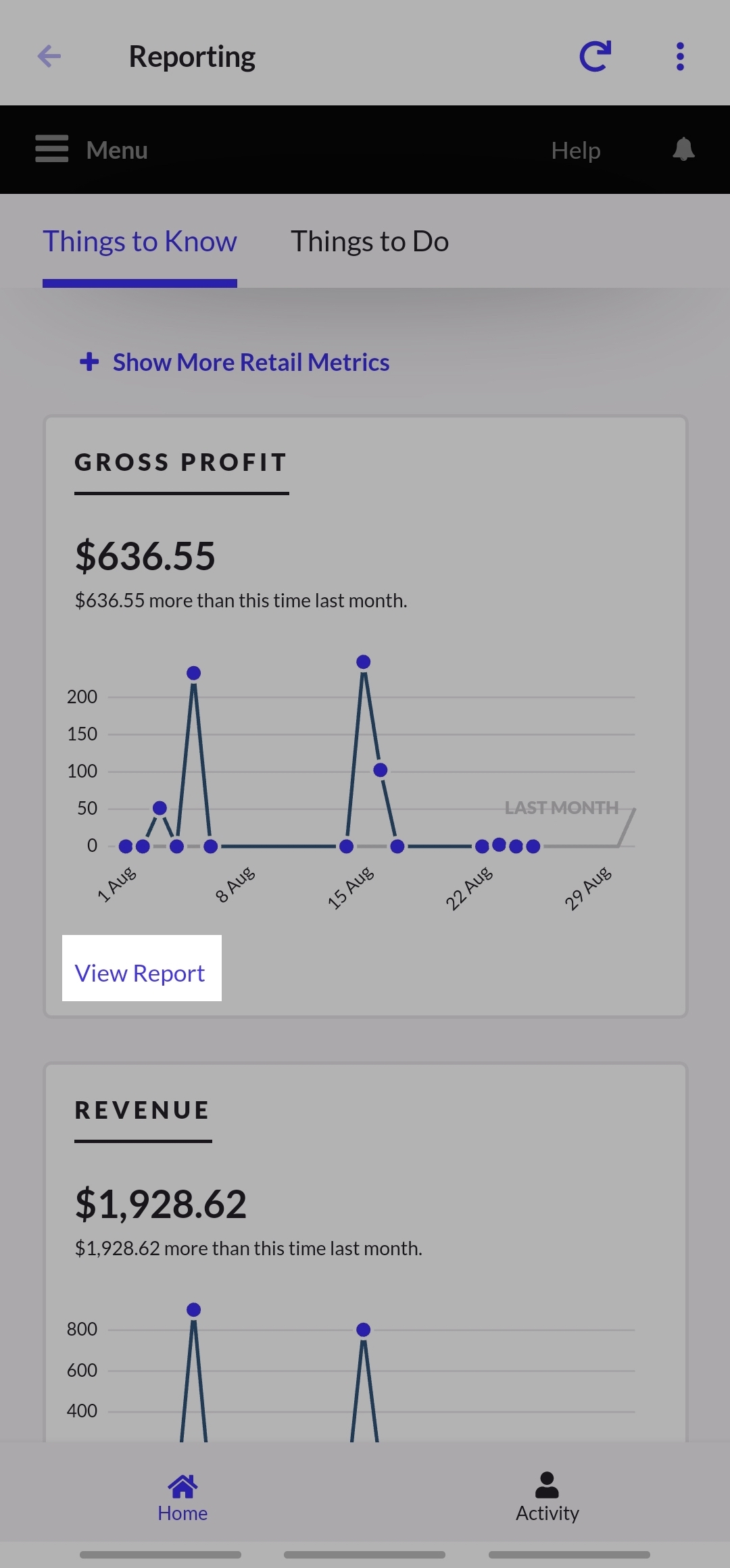This screenshot has width=730, height=1568.
Task: Switch to the Activity tab
Action: (547, 1498)
